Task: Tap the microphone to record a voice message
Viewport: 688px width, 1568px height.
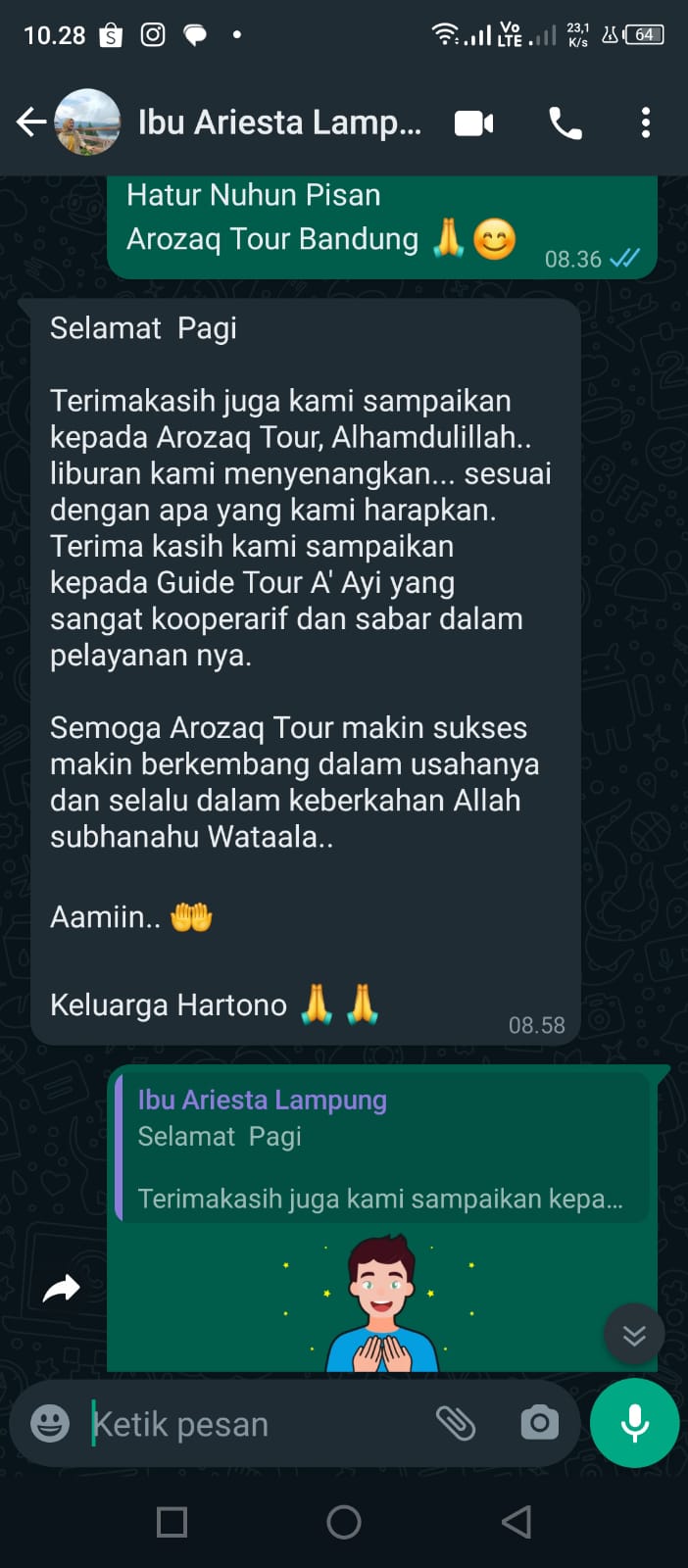Action: point(634,1423)
